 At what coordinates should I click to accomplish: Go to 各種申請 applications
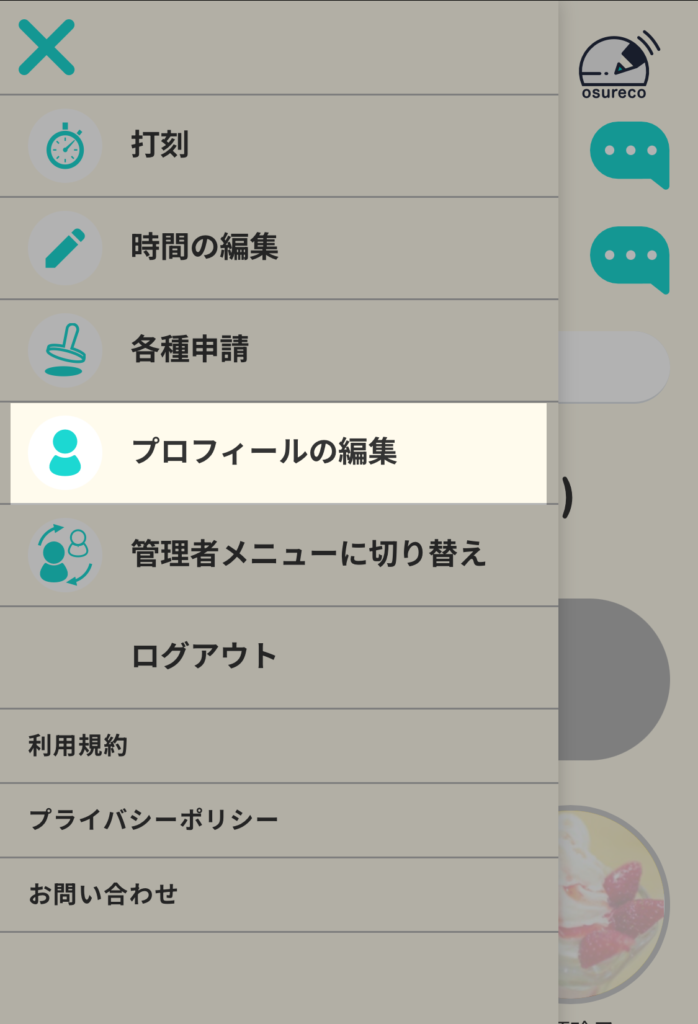(x=190, y=350)
